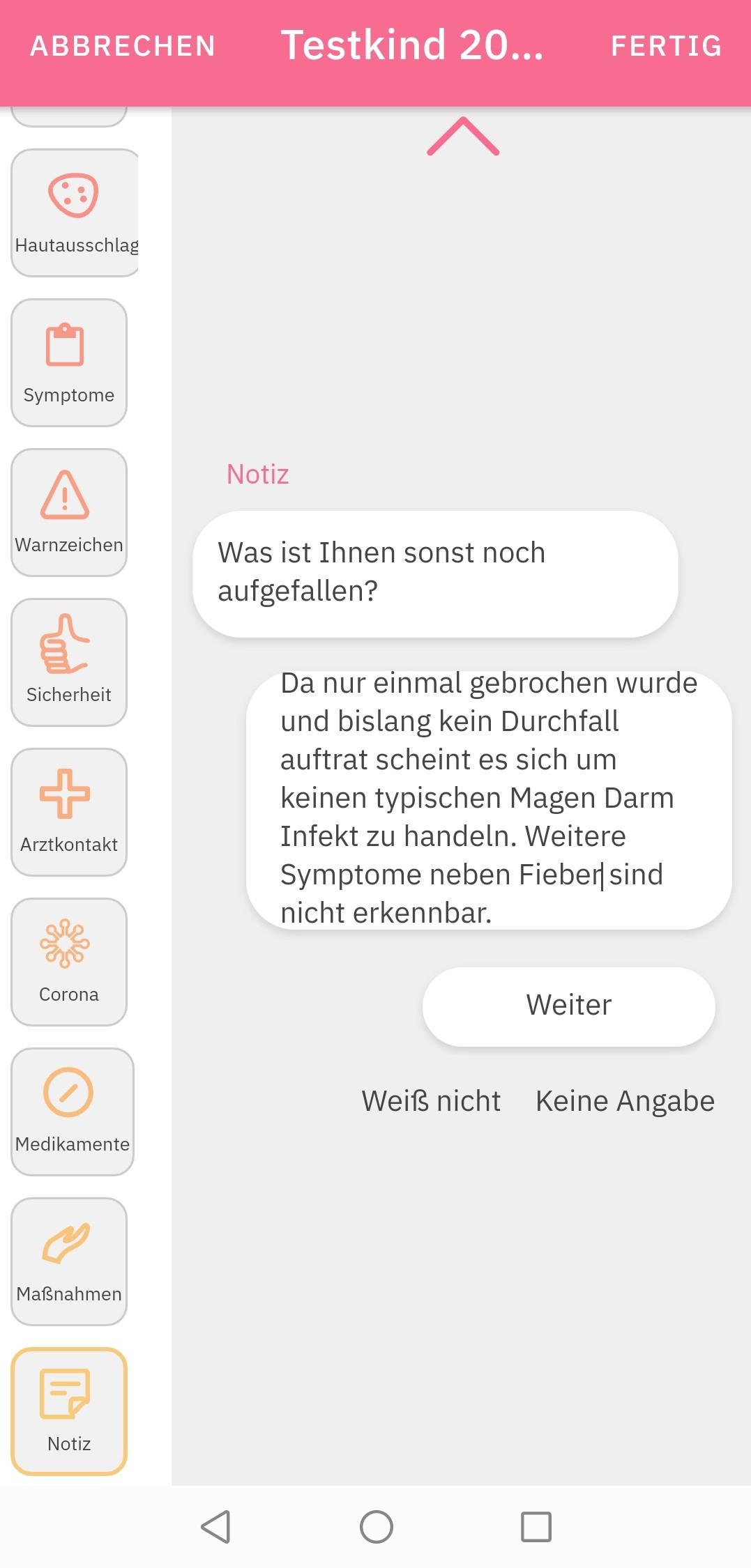Switch to the Symptome section
This screenshot has width=751, height=1568.
[x=69, y=362]
